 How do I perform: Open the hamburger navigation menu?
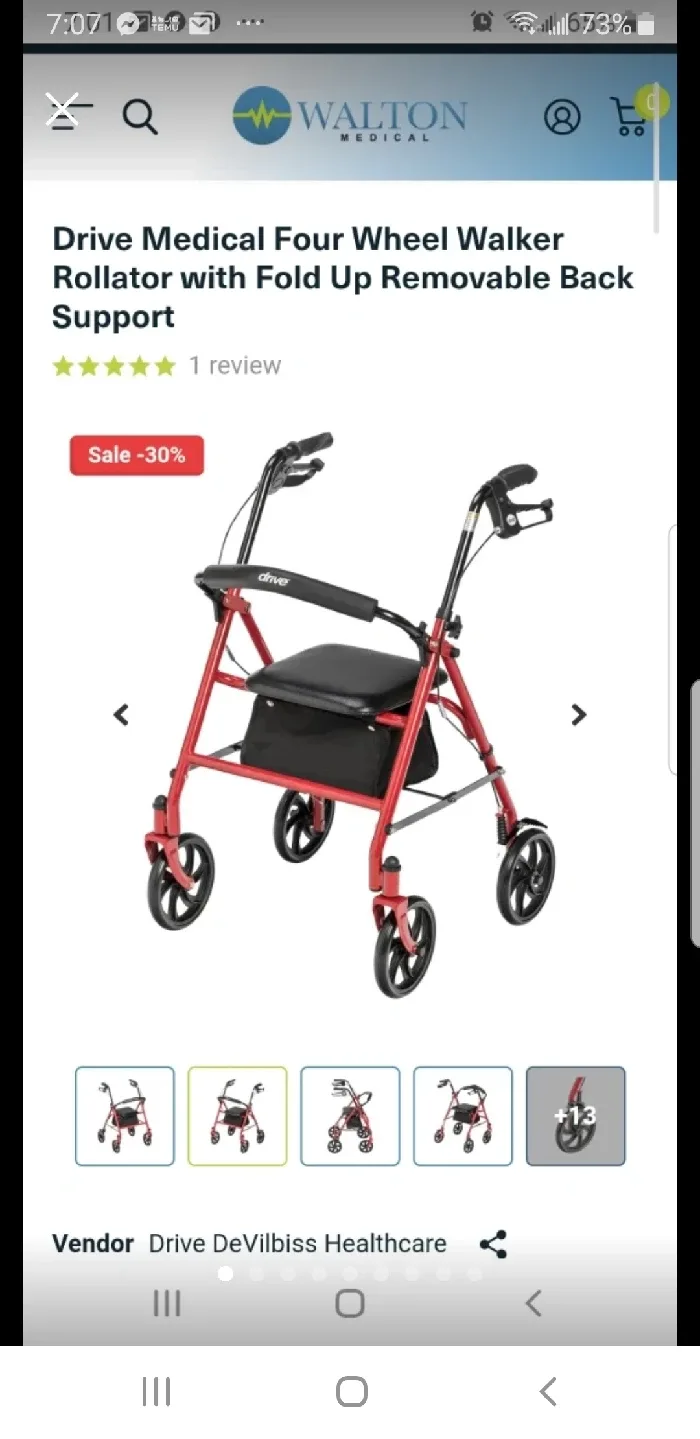tap(65, 115)
